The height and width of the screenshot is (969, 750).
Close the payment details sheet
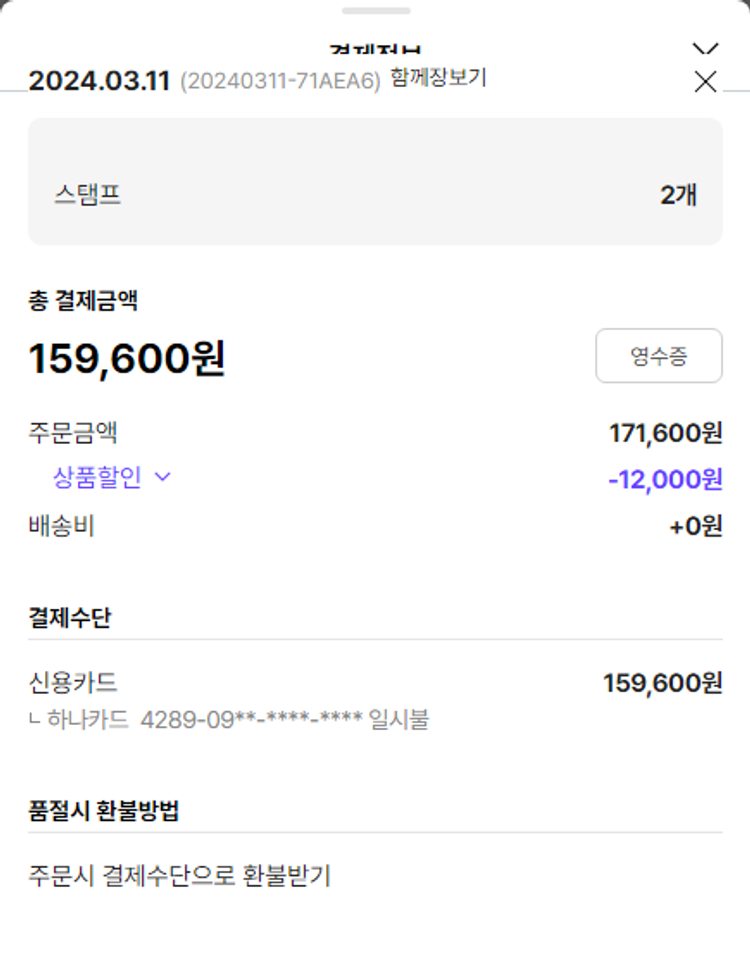(705, 82)
